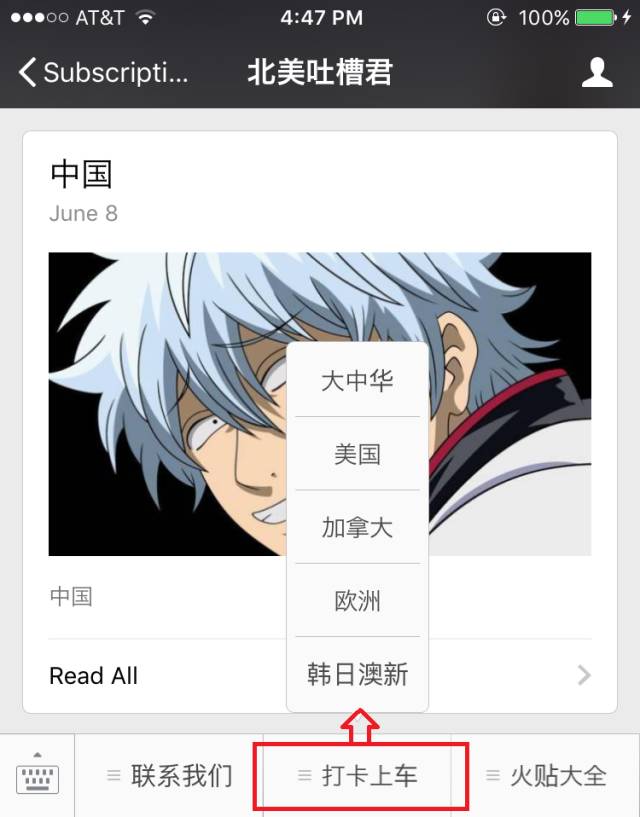Open 韩日澳新 menu option
The height and width of the screenshot is (817, 640).
[x=357, y=675]
